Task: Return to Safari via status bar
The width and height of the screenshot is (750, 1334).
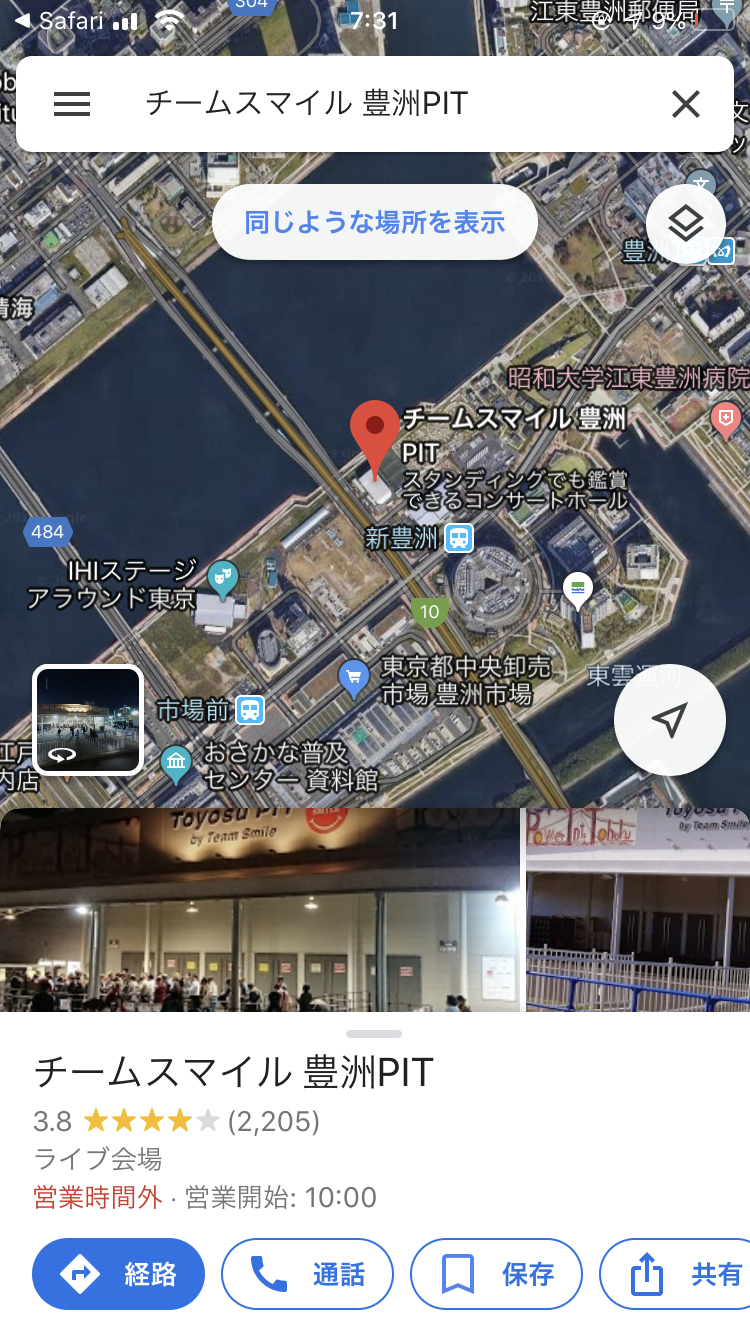Action: point(60,21)
